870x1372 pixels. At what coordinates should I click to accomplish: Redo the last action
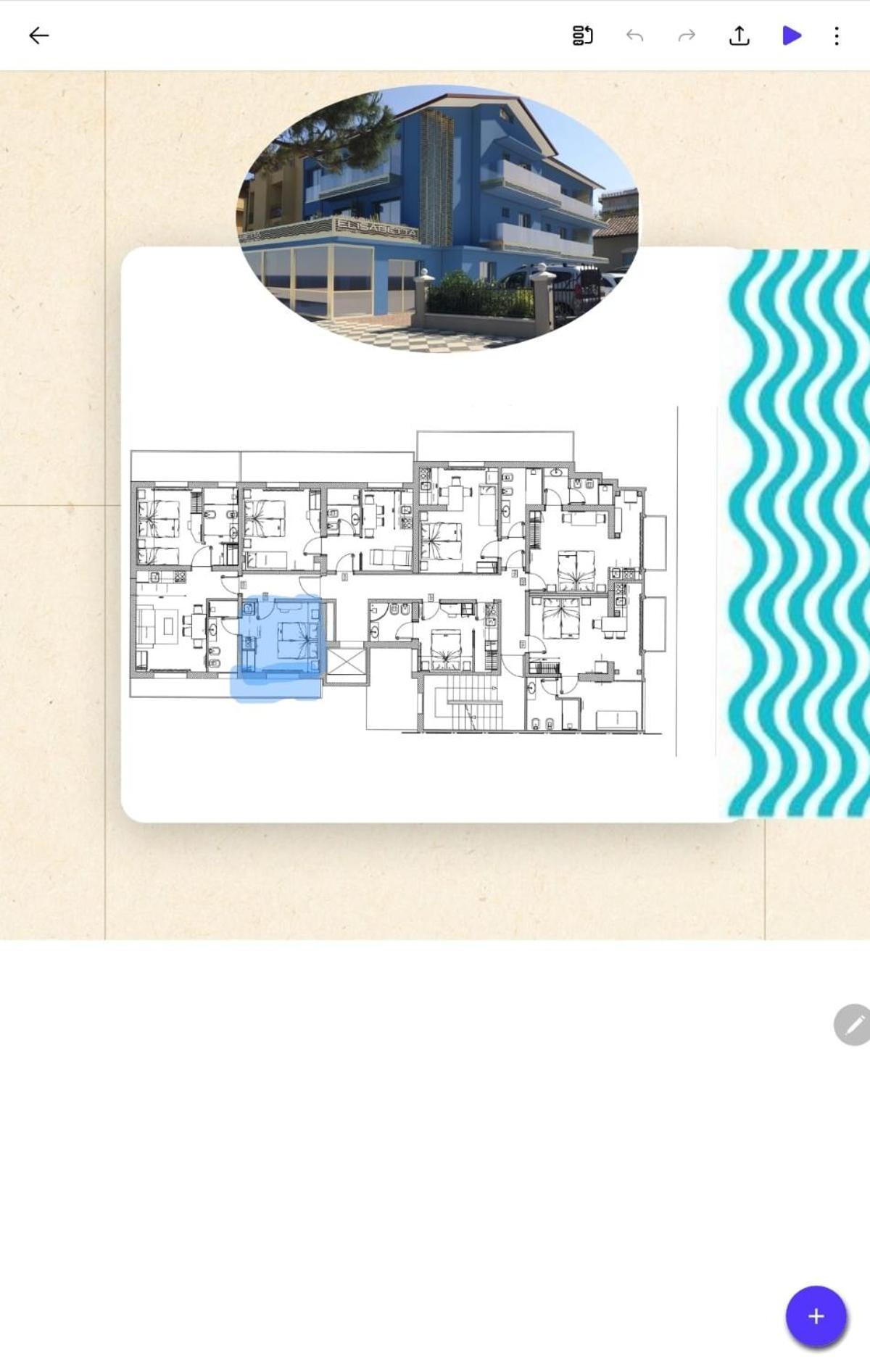(687, 36)
